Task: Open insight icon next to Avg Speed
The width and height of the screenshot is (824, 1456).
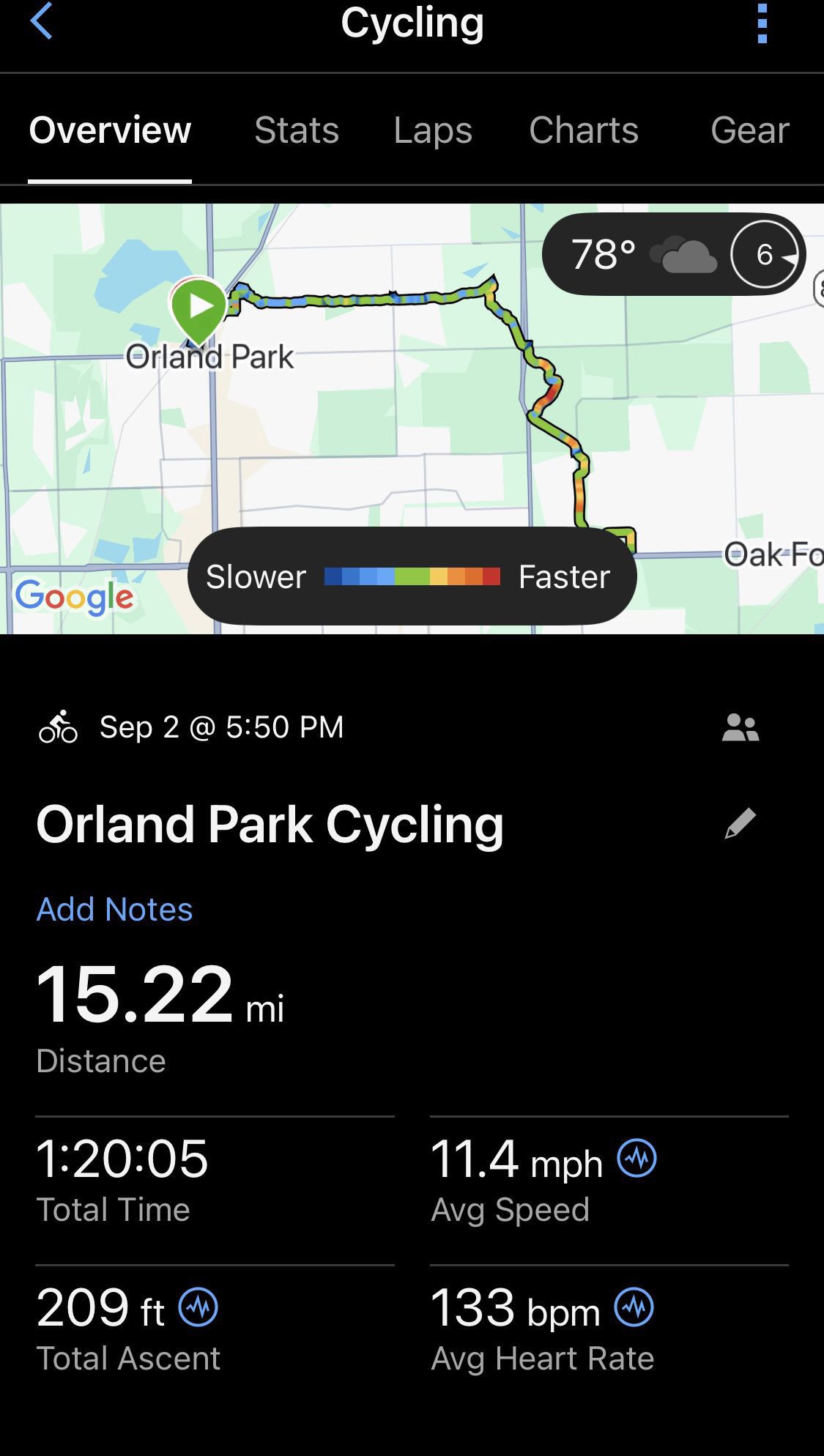Action: pos(637,1159)
